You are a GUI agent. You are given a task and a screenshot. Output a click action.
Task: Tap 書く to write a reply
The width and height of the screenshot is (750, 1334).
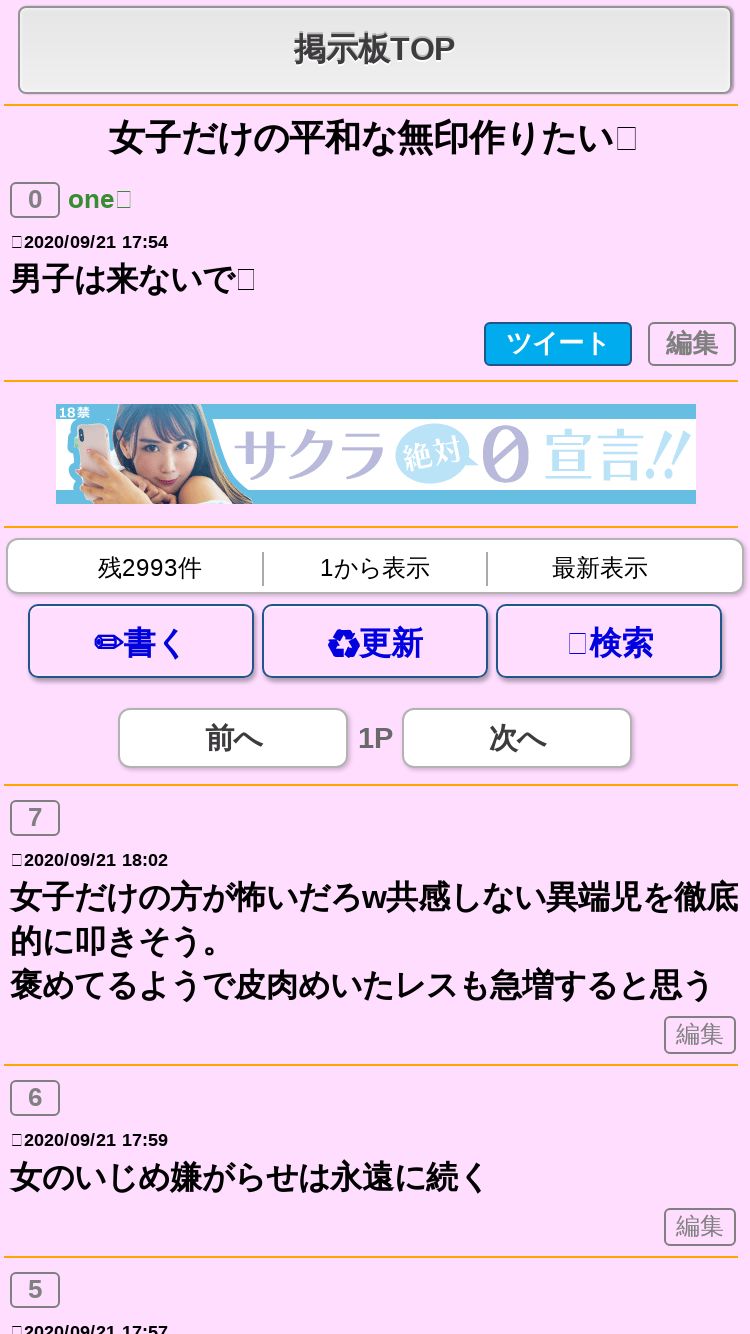coord(141,641)
